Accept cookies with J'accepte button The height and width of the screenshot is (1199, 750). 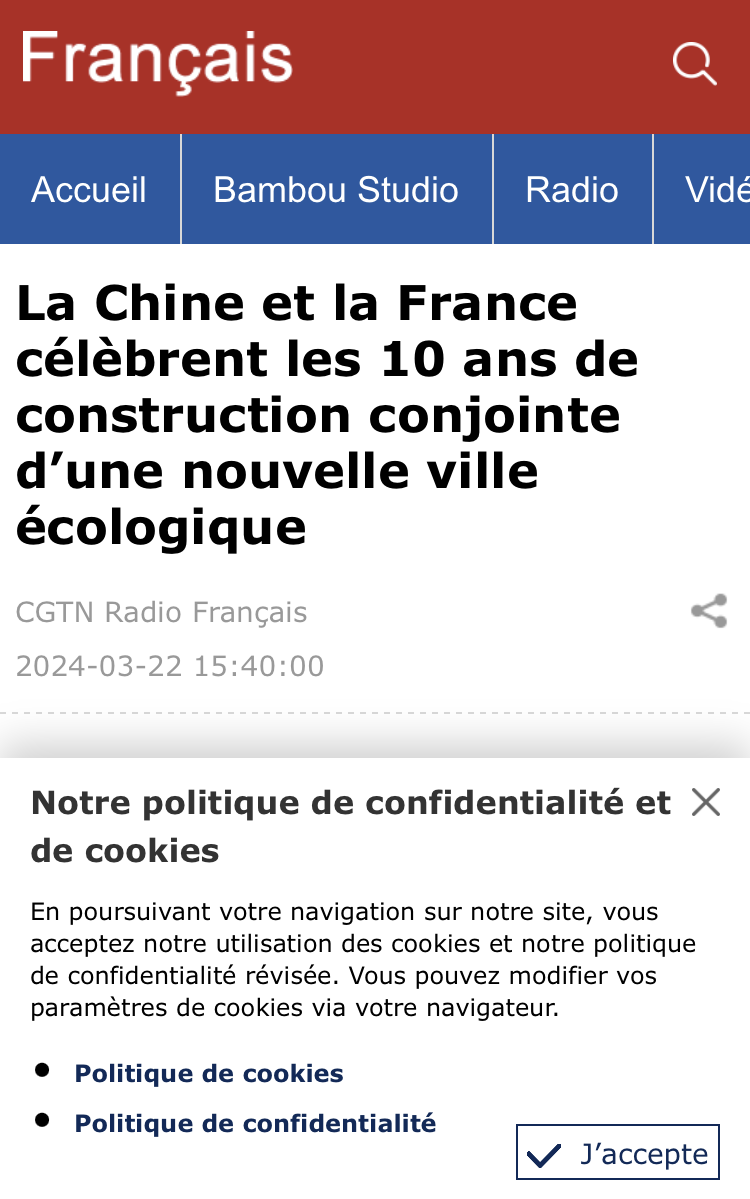point(618,1153)
